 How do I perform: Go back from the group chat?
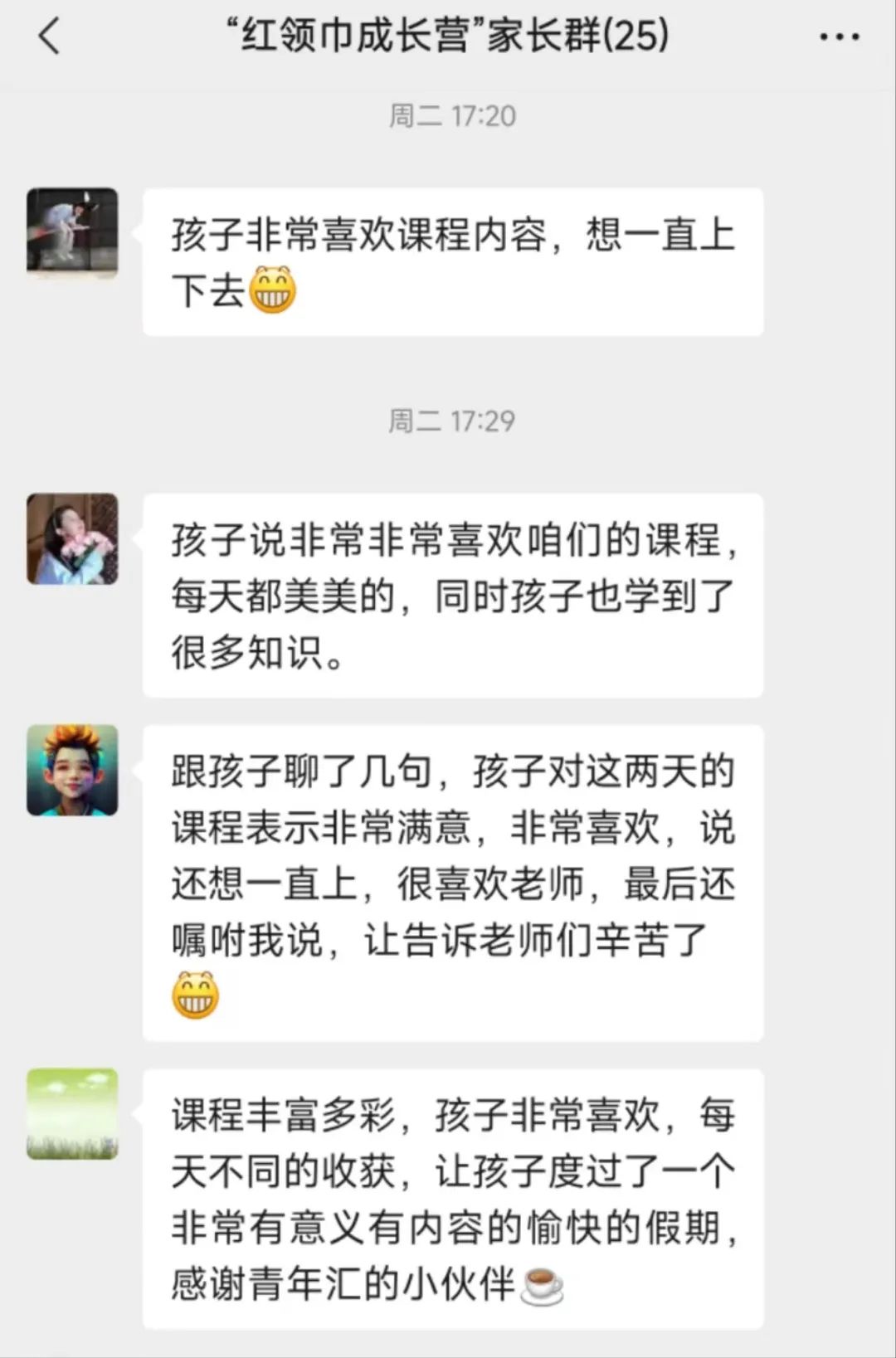[50, 37]
